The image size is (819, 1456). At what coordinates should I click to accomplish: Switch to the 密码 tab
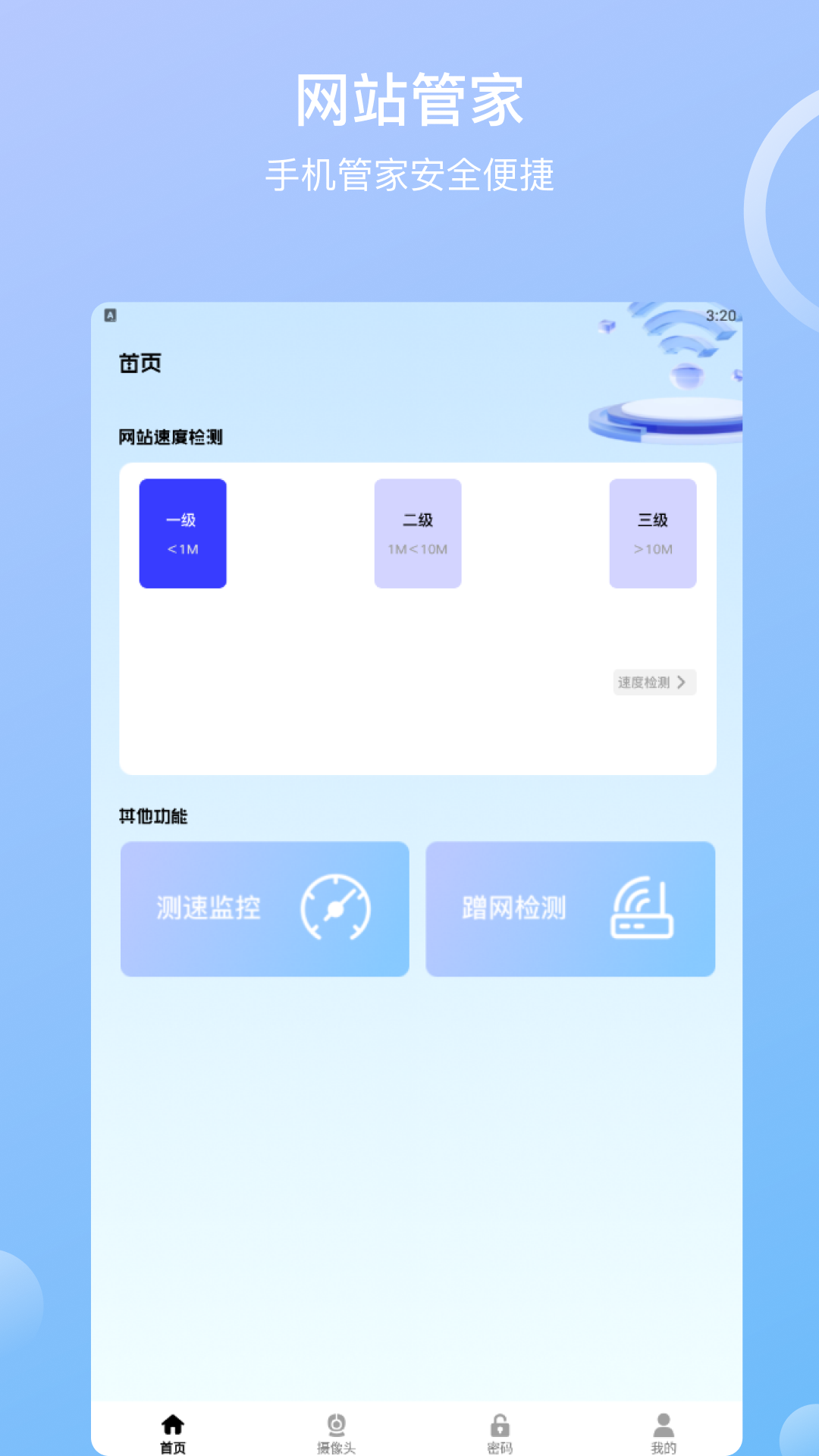(500, 1426)
